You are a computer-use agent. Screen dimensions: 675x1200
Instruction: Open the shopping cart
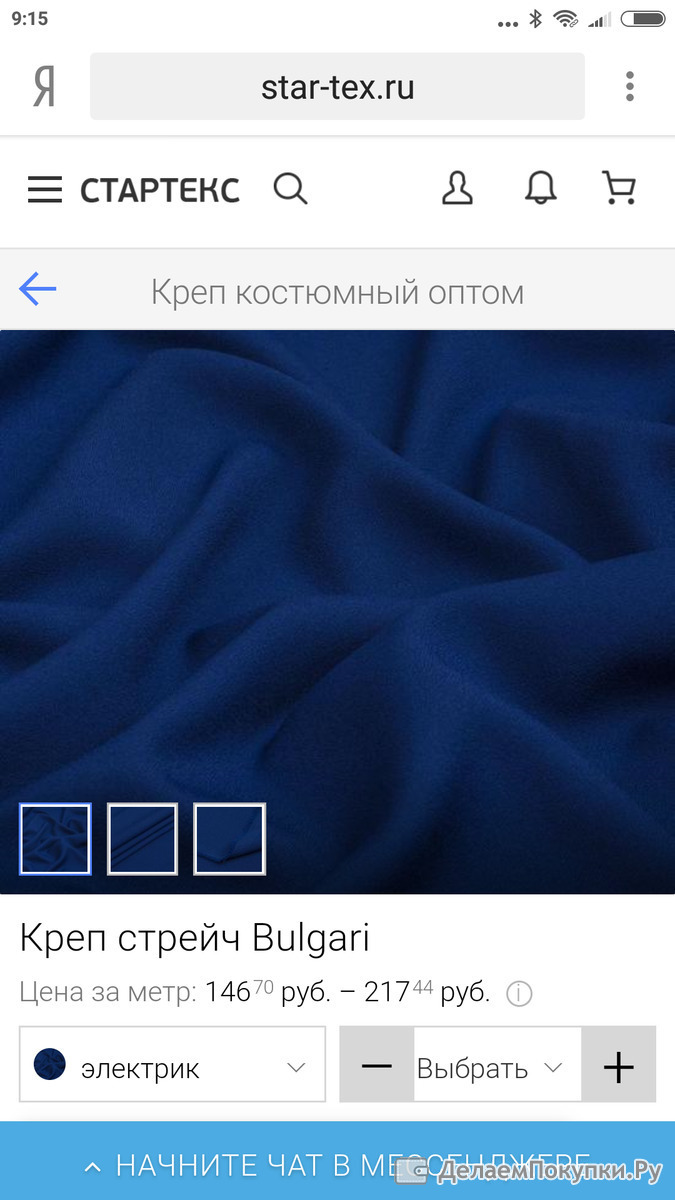pyautogui.click(x=619, y=188)
